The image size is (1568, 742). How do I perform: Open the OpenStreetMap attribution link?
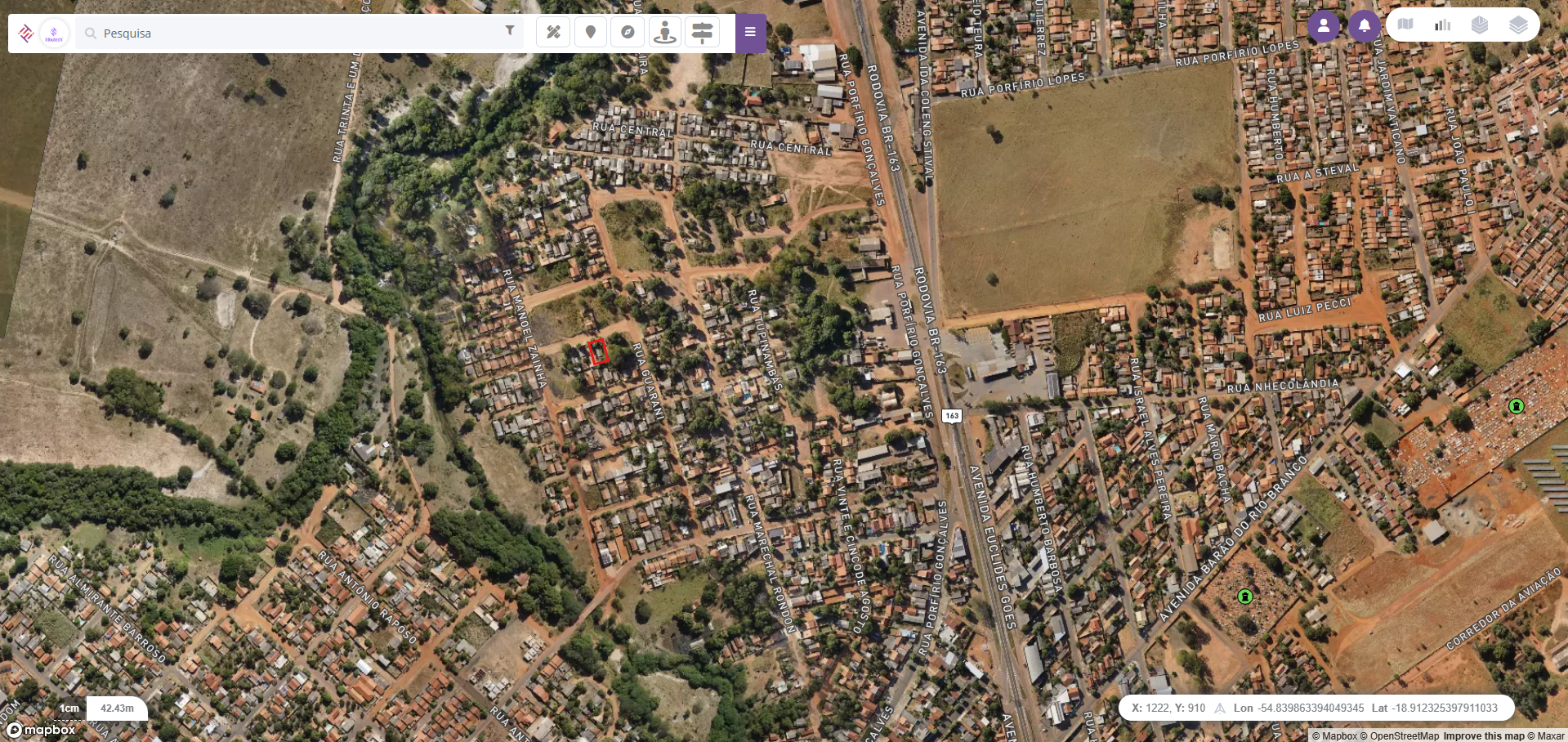1404,735
